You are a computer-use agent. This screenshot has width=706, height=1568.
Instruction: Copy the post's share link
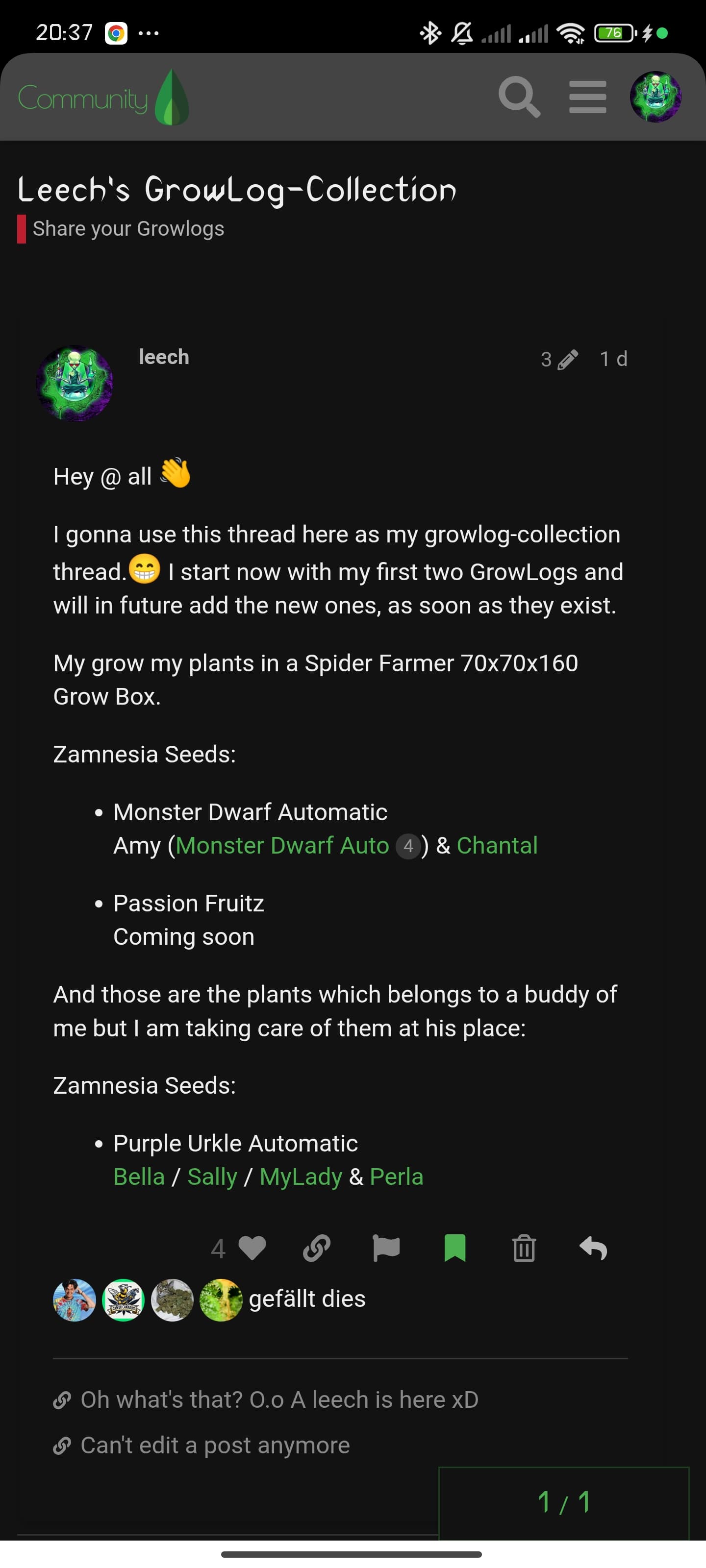(317, 1249)
